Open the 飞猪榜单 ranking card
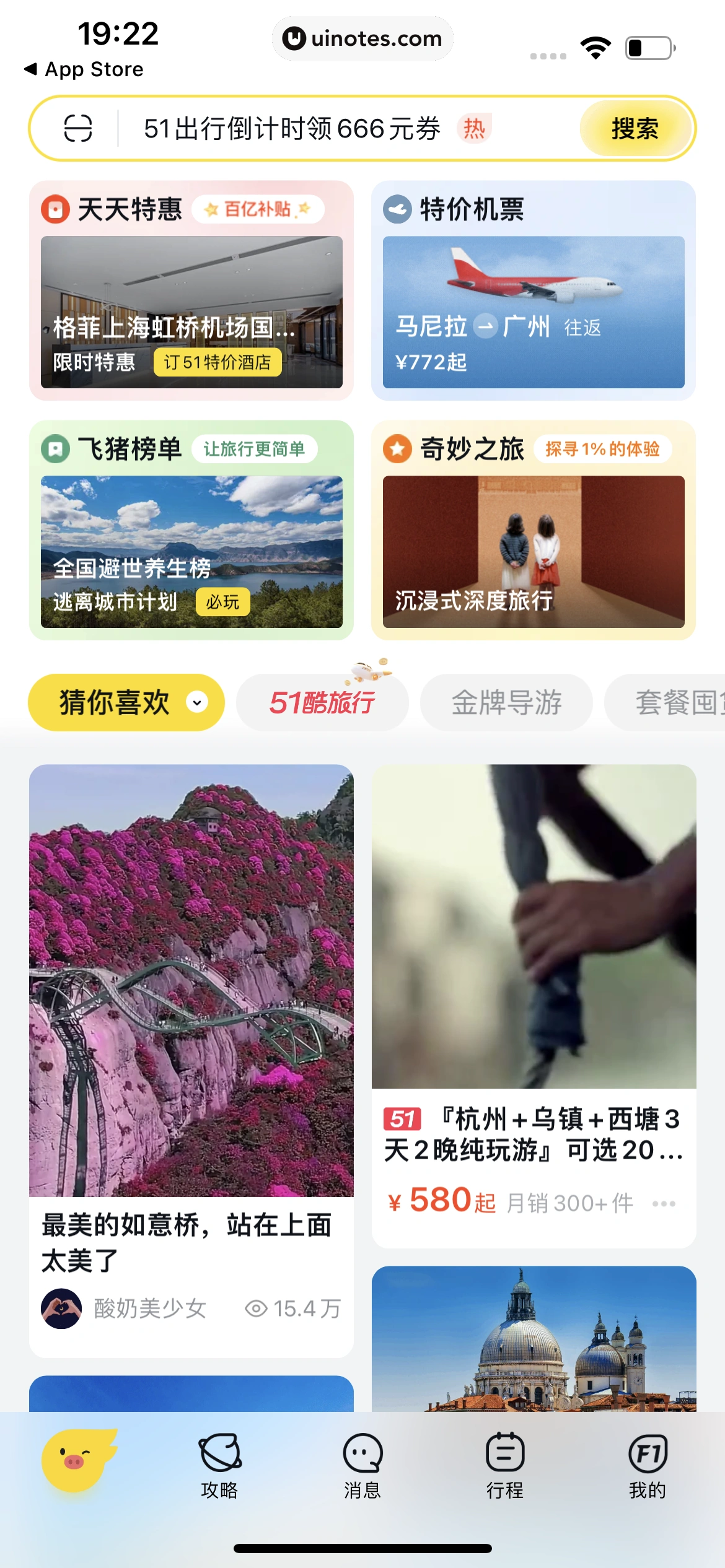 [191, 551]
